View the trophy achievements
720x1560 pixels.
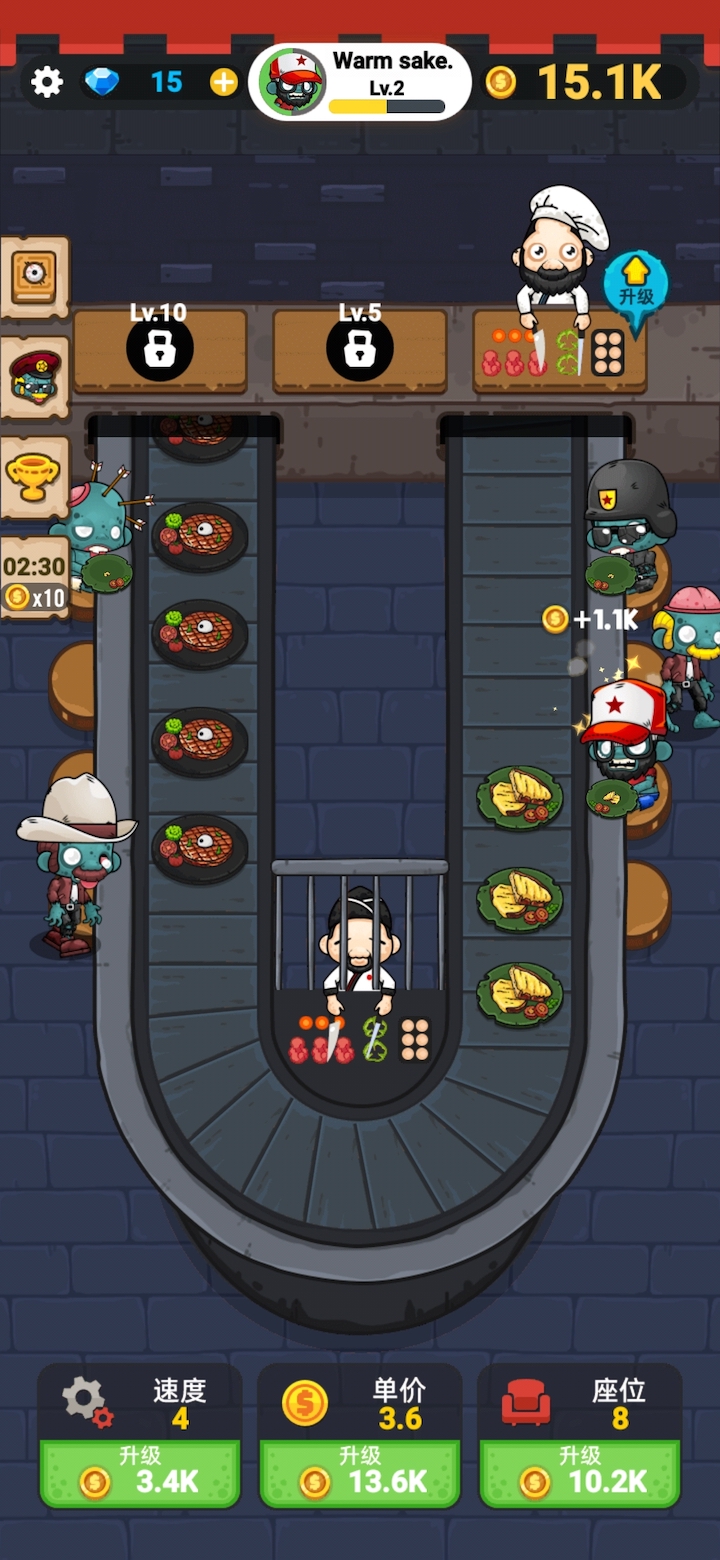tap(34, 477)
